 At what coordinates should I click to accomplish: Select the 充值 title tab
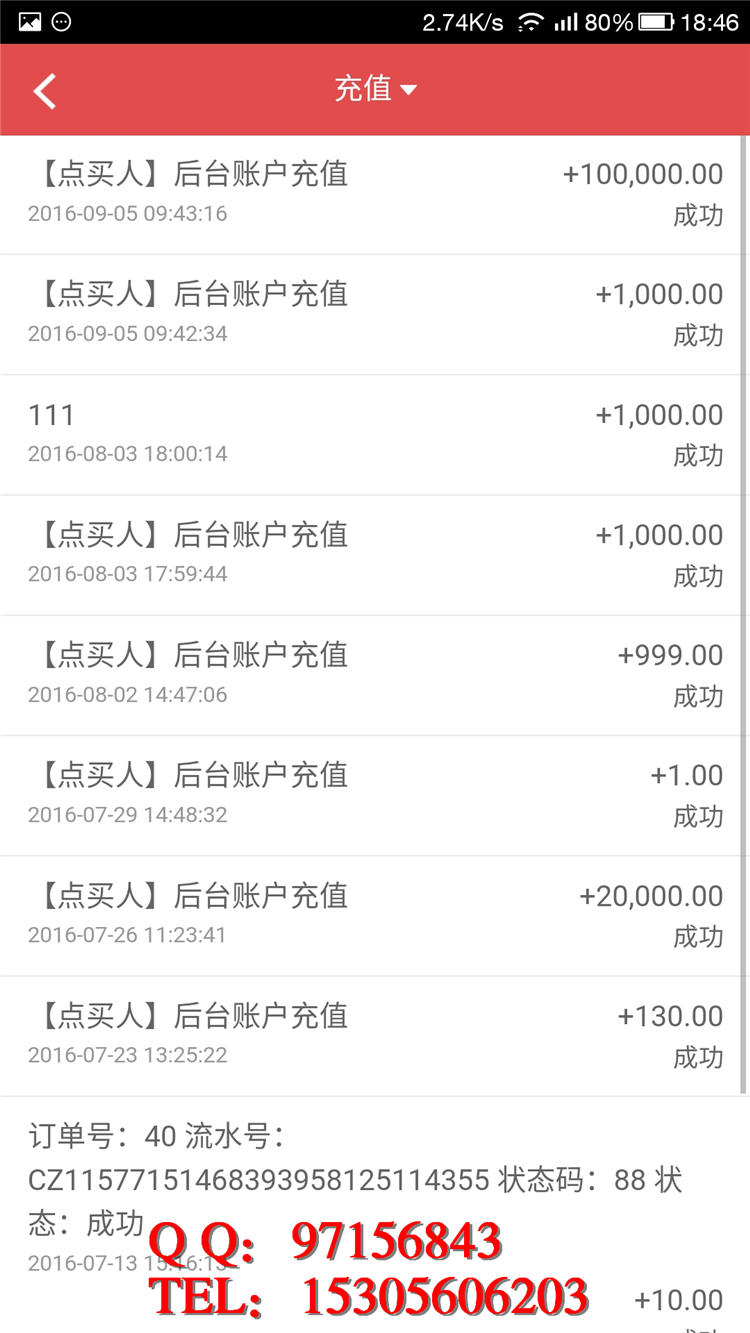click(x=365, y=88)
